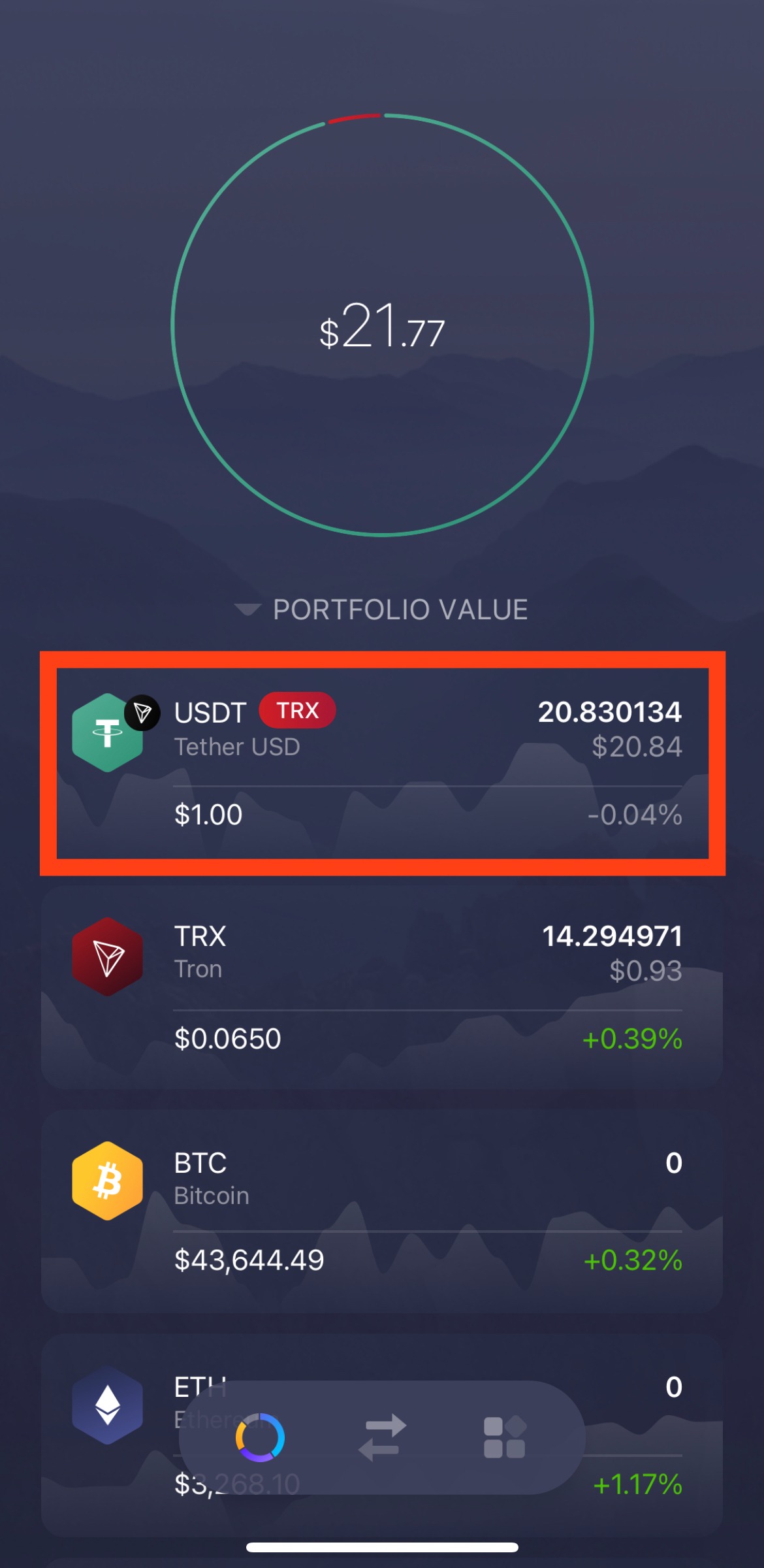Open the TRX Tron asset card
The image size is (764, 1568).
(x=382, y=987)
